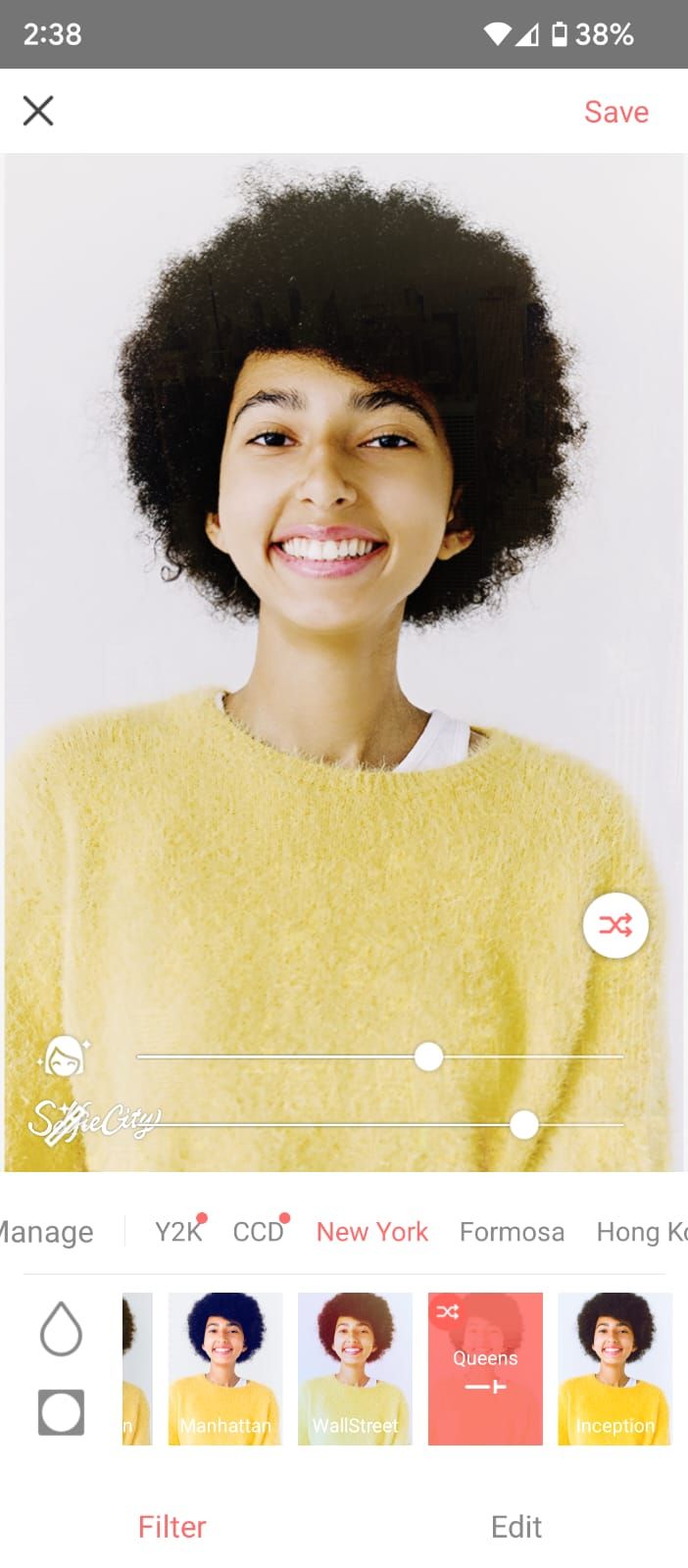688x1568 pixels.
Task: Toggle the vignette square-circle icon
Action: [61, 1412]
